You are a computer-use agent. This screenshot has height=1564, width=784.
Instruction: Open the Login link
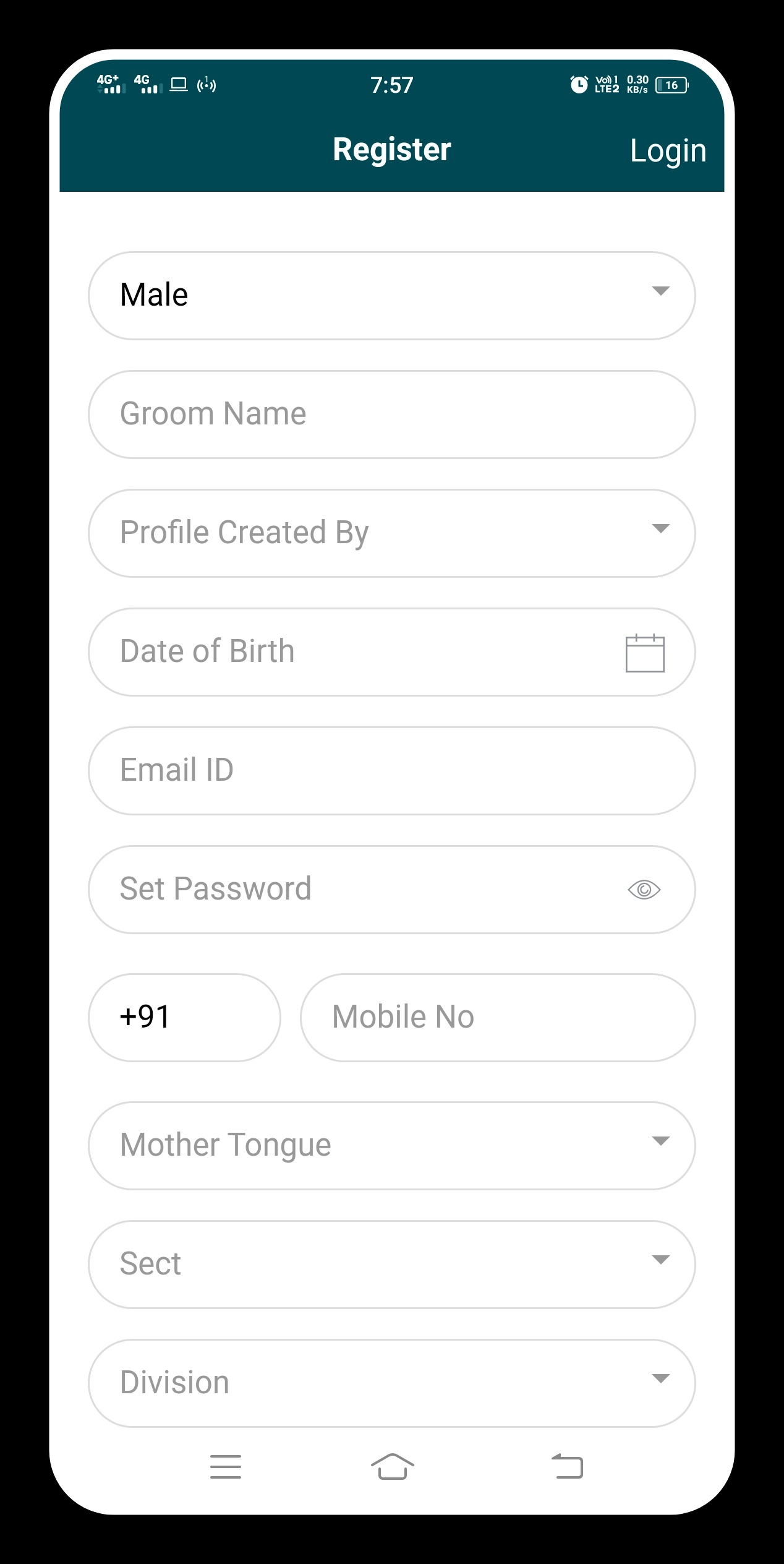click(x=668, y=151)
